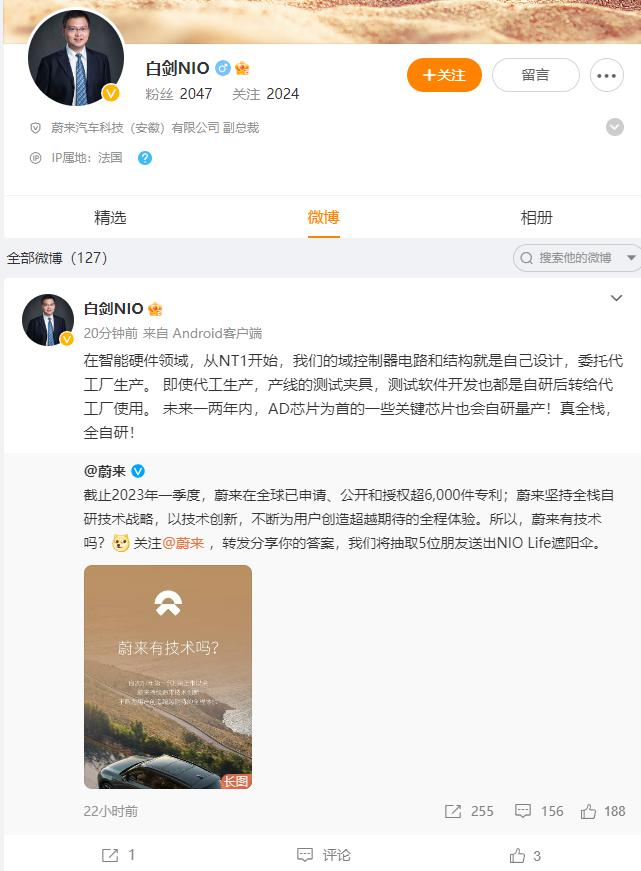This screenshot has height=871, width=641.
Task: Open the post options chevron
Action: coord(616,298)
